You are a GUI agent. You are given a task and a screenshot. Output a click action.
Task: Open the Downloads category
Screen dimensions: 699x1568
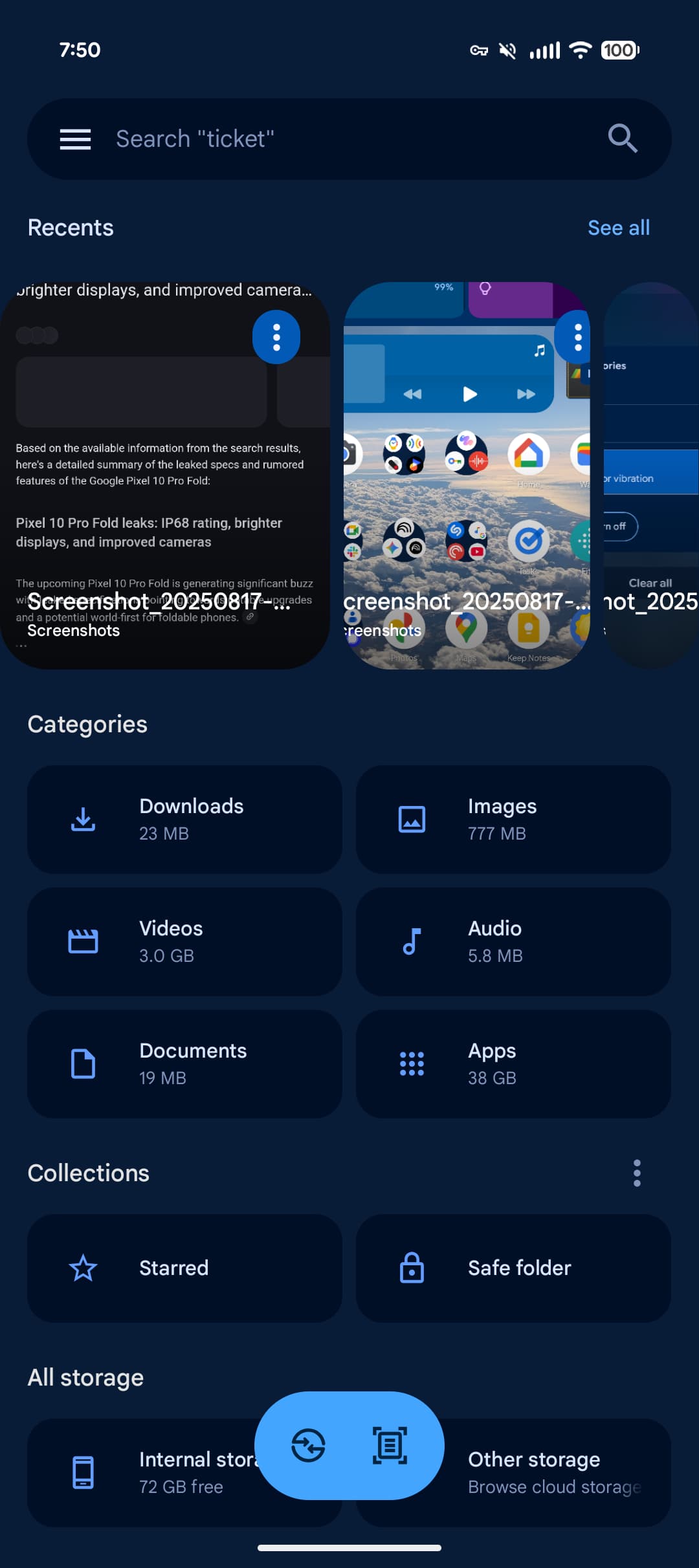pyautogui.click(x=184, y=819)
